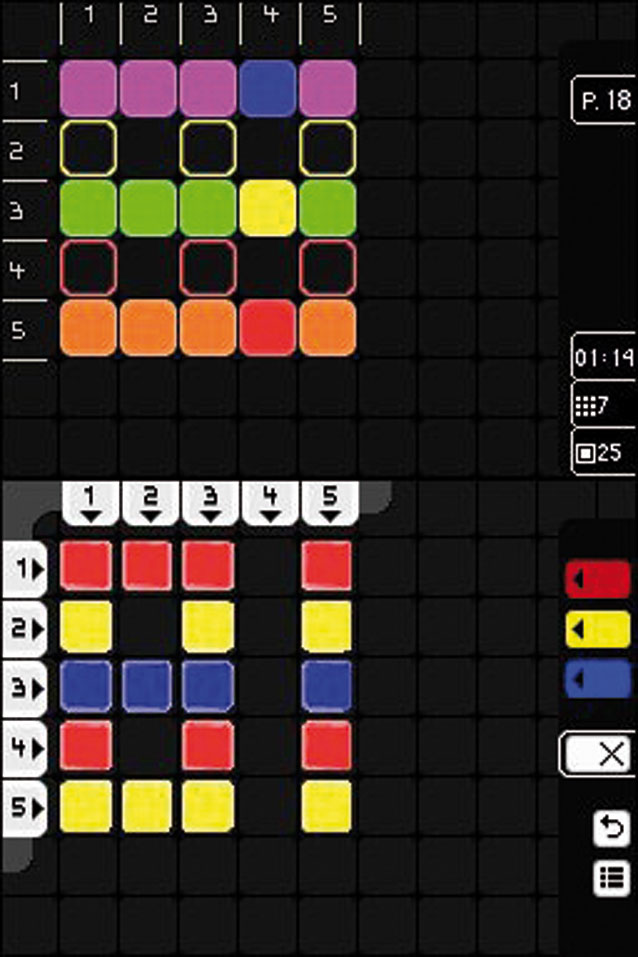638x957 pixels.
Task: Tap row 1 arrow header
Action: (24, 569)
